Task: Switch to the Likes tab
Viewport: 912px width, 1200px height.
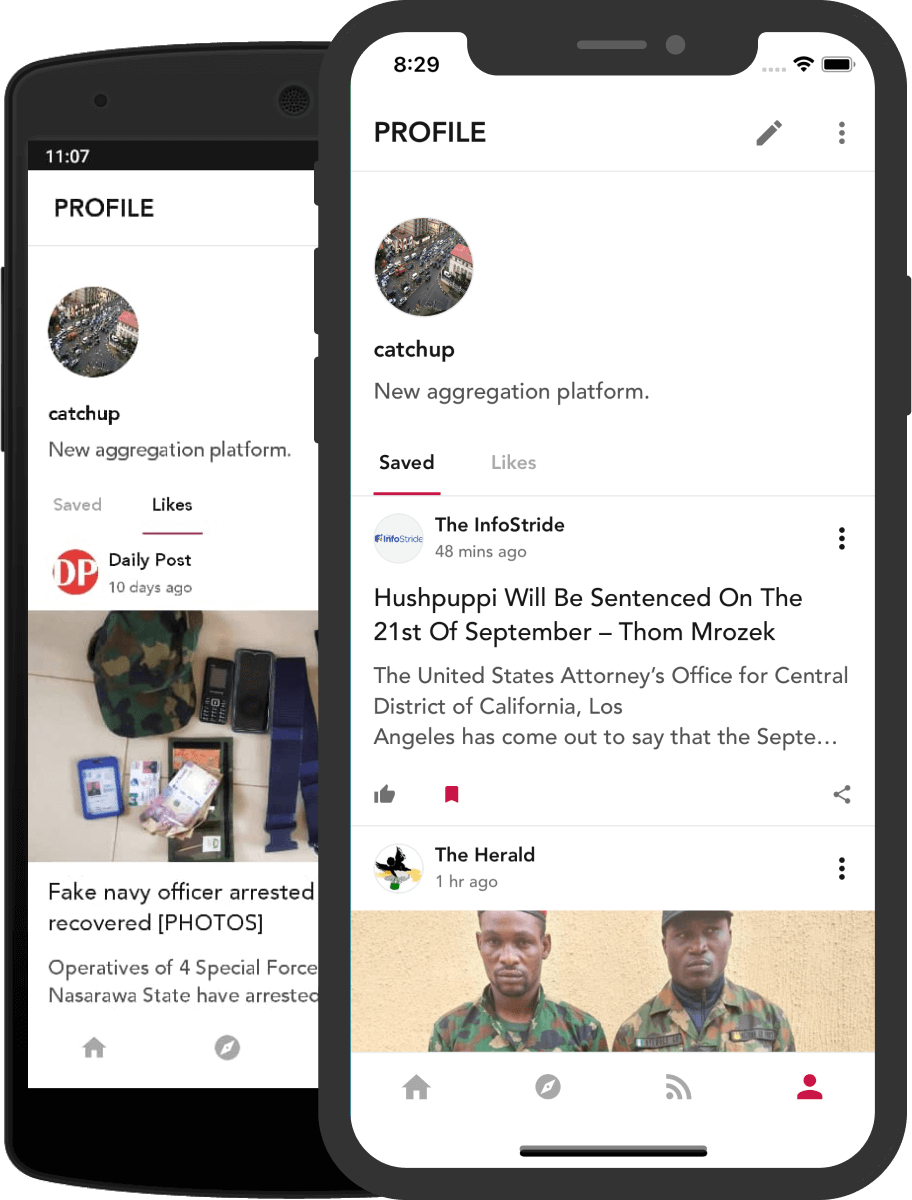Action: pos(513,462)
